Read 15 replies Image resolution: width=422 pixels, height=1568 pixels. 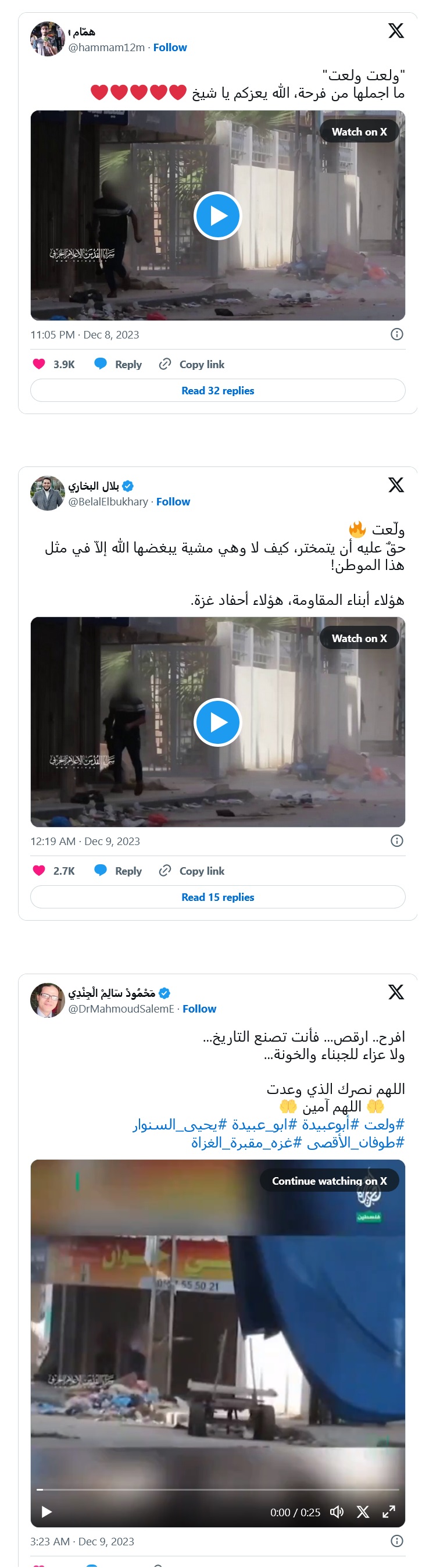pos(218,897)
